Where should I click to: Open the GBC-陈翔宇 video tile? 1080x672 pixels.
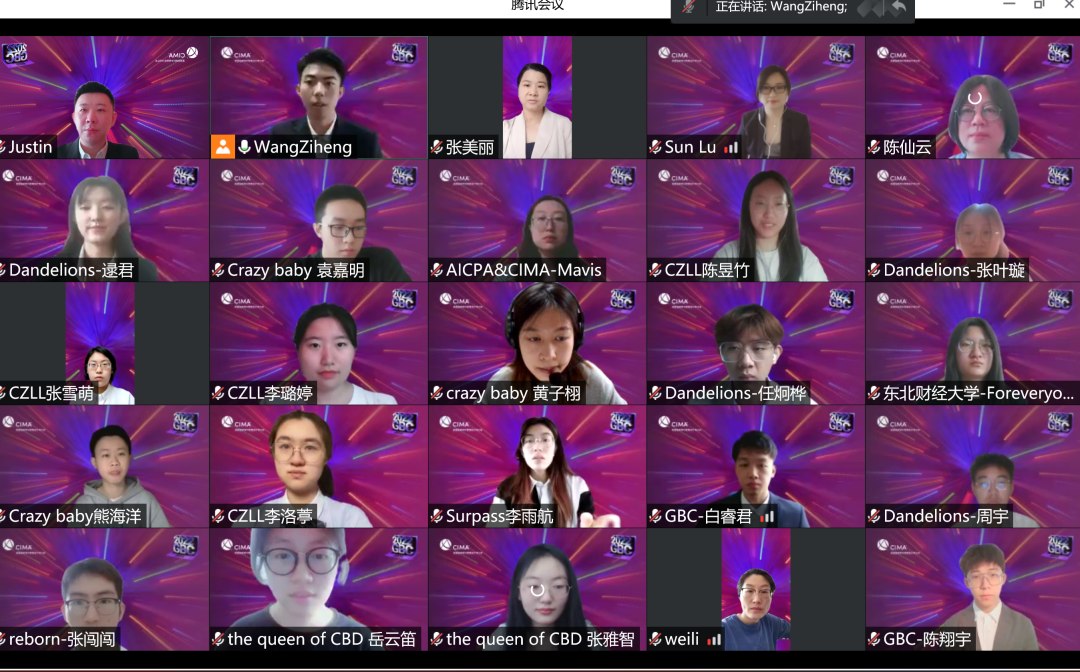point(972,589)
